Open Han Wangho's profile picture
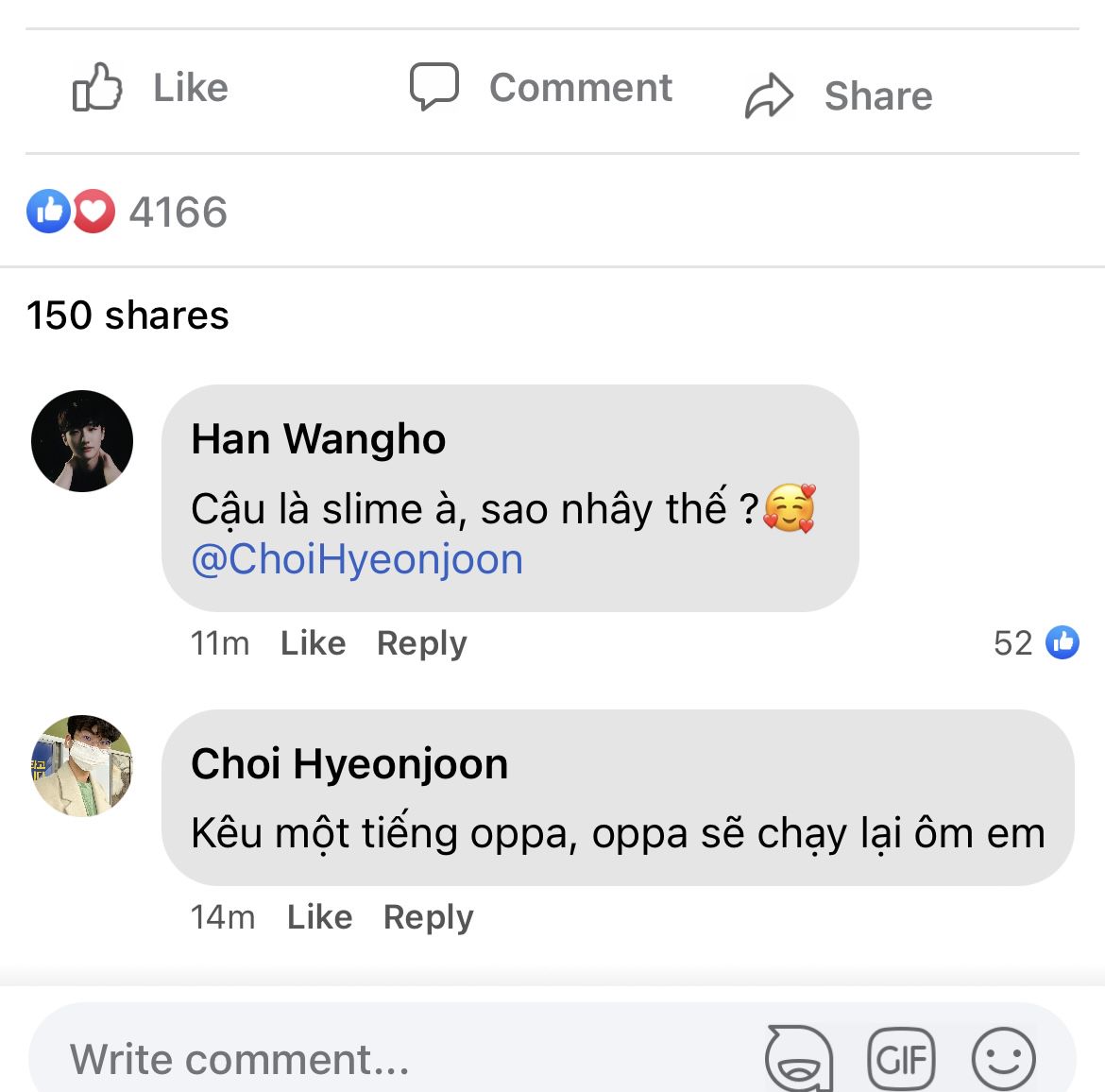 82,441
